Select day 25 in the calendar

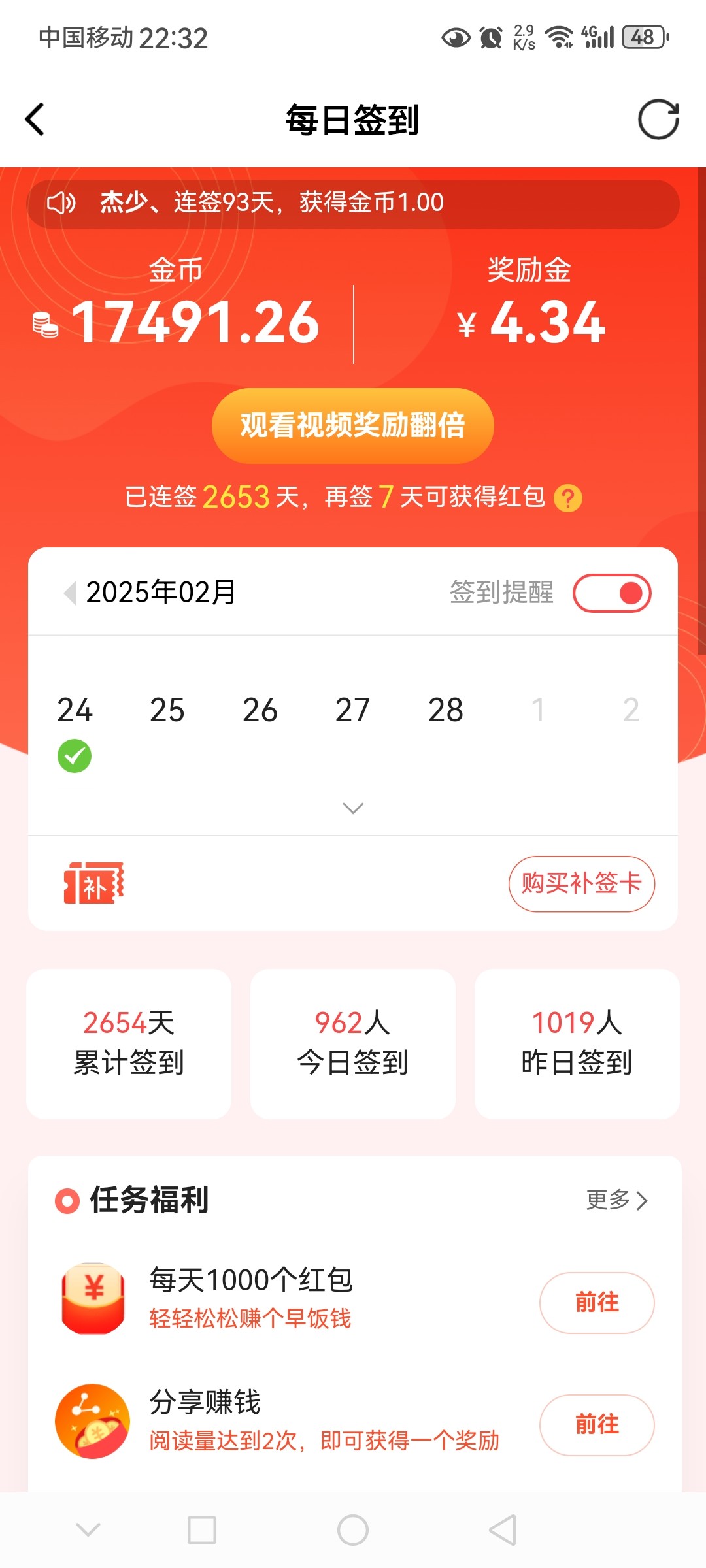[167, 710]
